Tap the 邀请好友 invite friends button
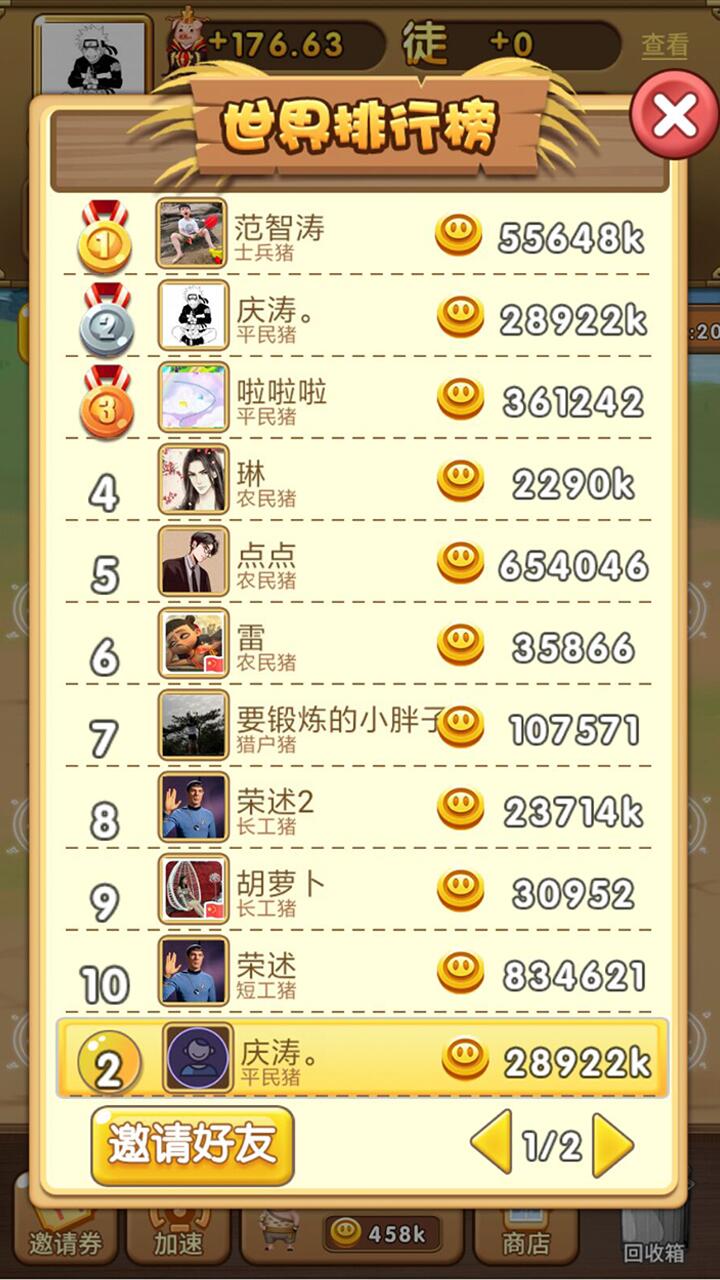This screenshot has height=1280, width=720. [192, 1144]
